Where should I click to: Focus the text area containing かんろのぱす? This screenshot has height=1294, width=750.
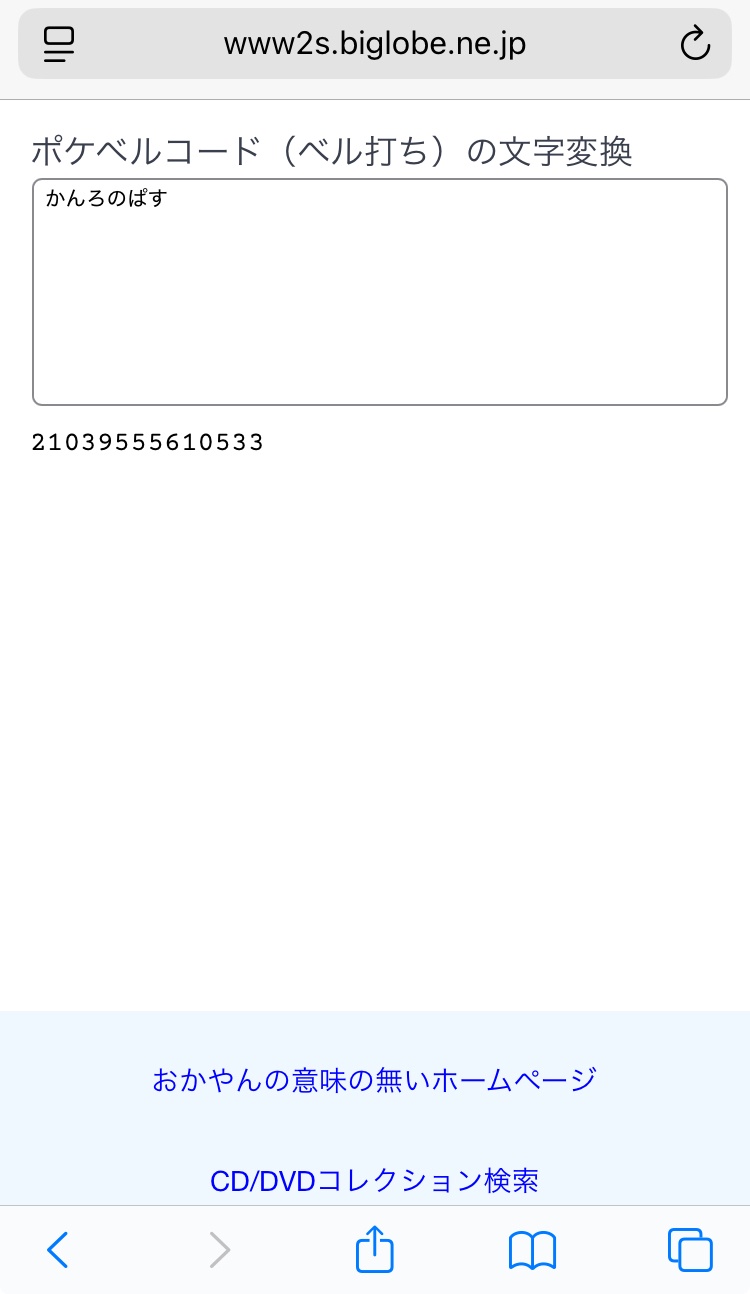(379, 292)
